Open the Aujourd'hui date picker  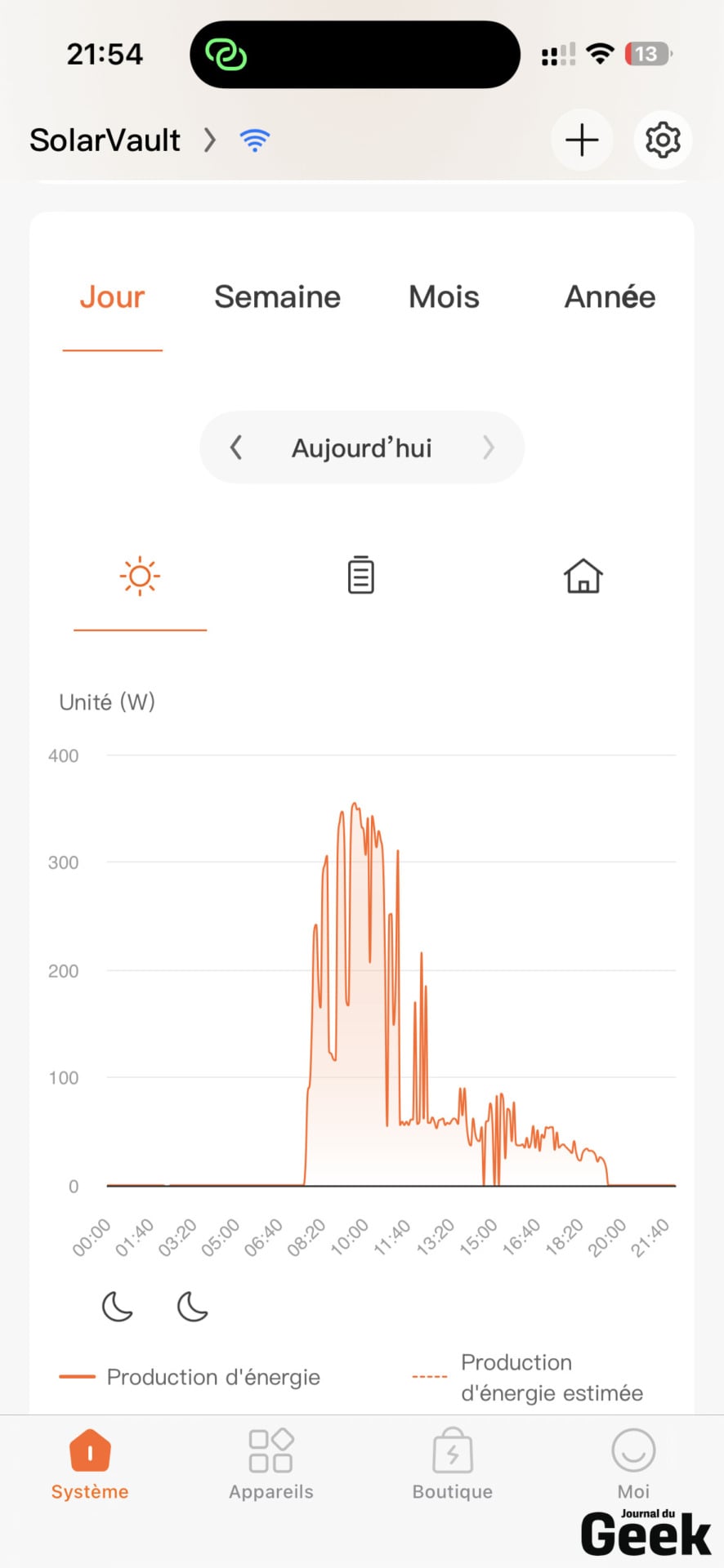[x=362, y=448]
